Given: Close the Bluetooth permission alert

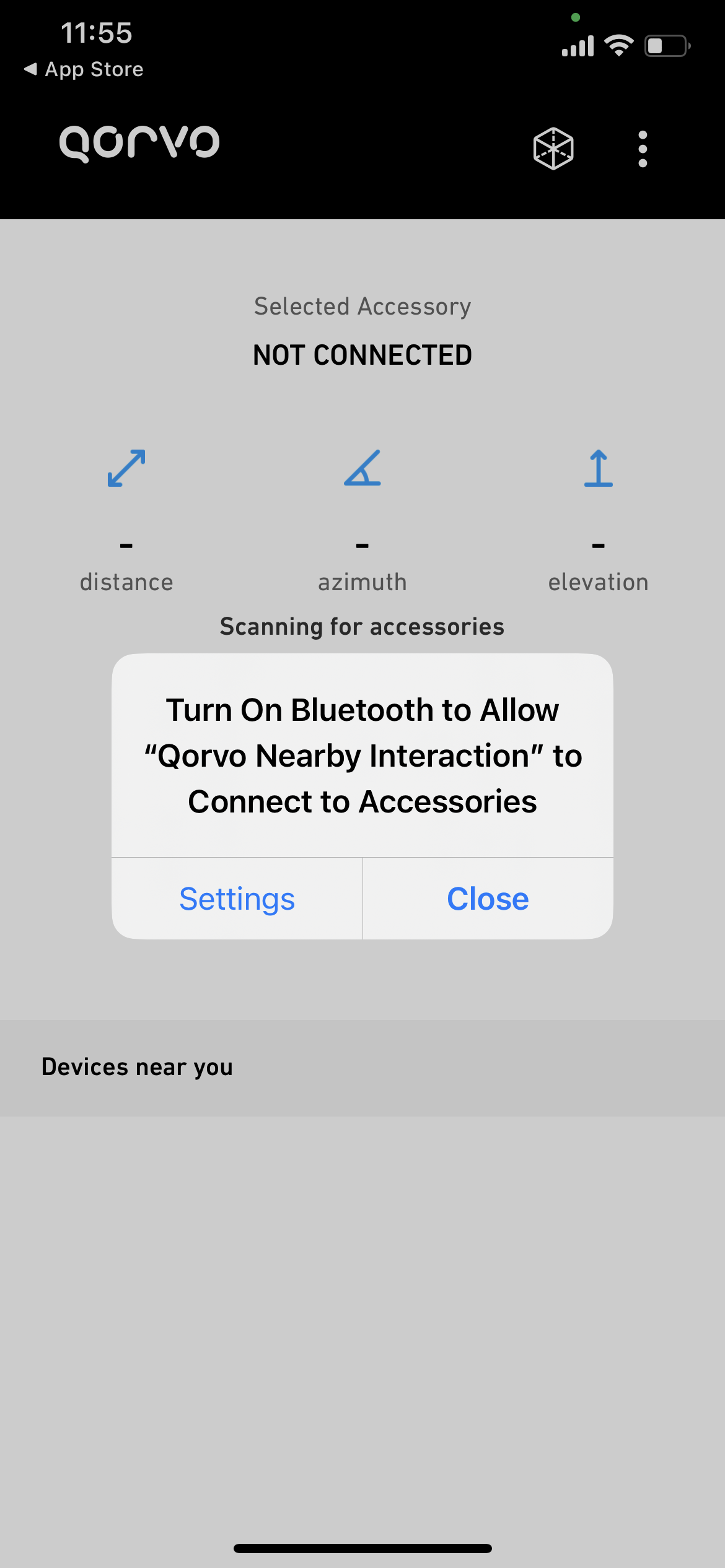Looking at the screenshot, I should click(x=488, y=899).
